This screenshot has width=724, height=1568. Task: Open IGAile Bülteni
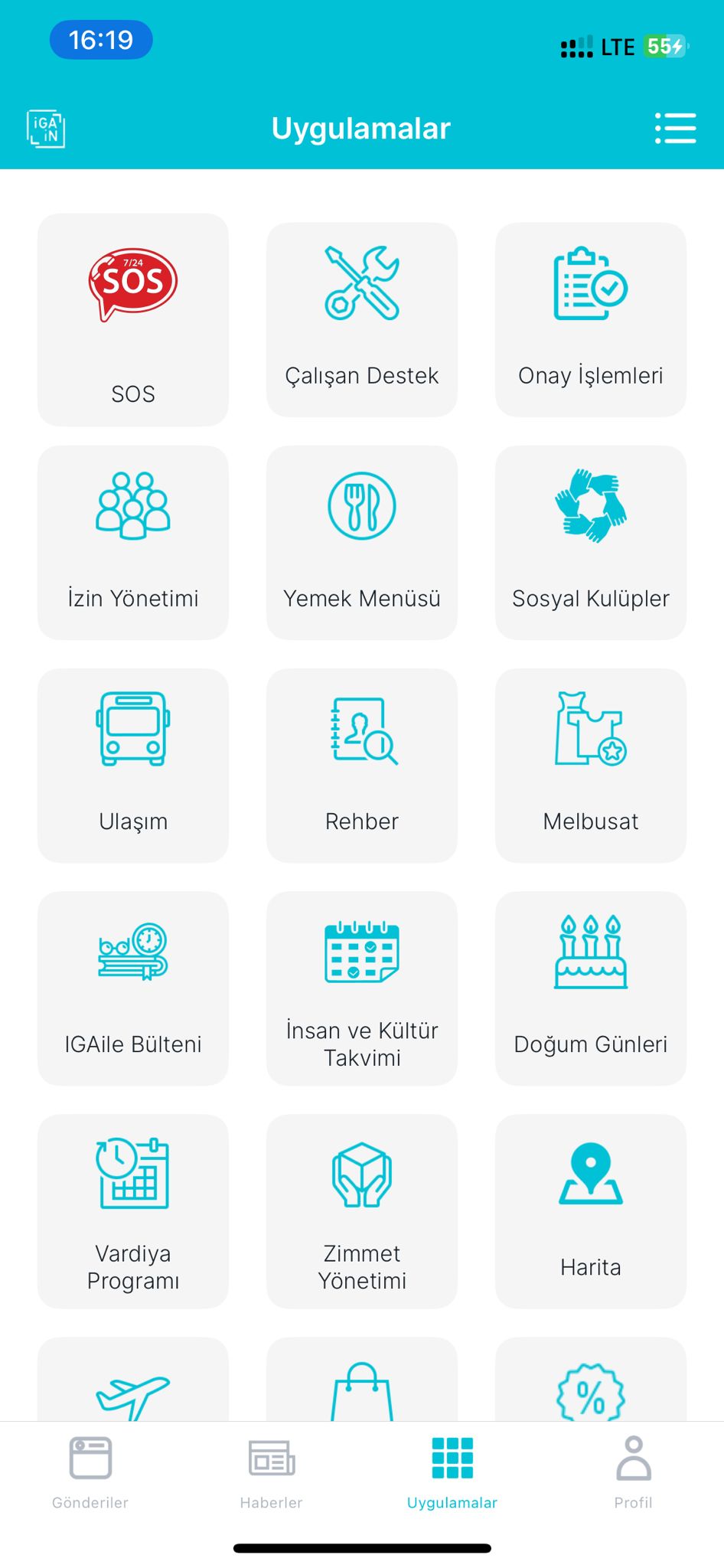tap(133, 988)
